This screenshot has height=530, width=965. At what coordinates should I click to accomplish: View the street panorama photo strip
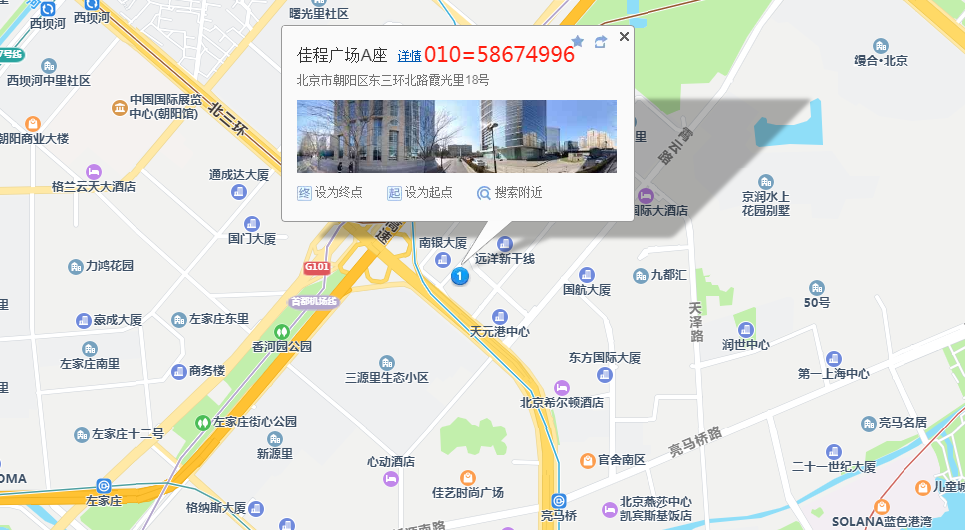click(456, 136)
